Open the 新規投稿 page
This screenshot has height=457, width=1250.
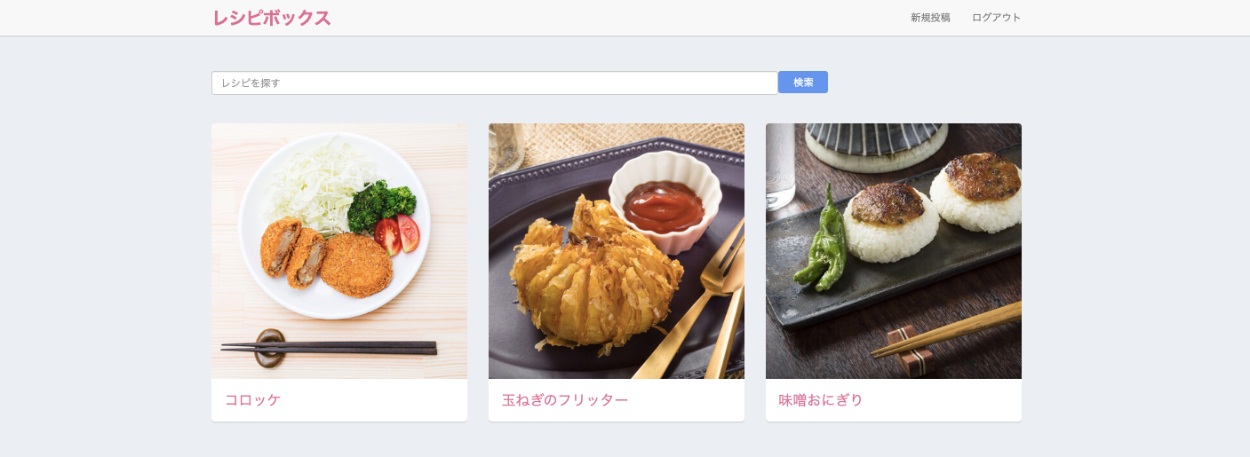930,18
